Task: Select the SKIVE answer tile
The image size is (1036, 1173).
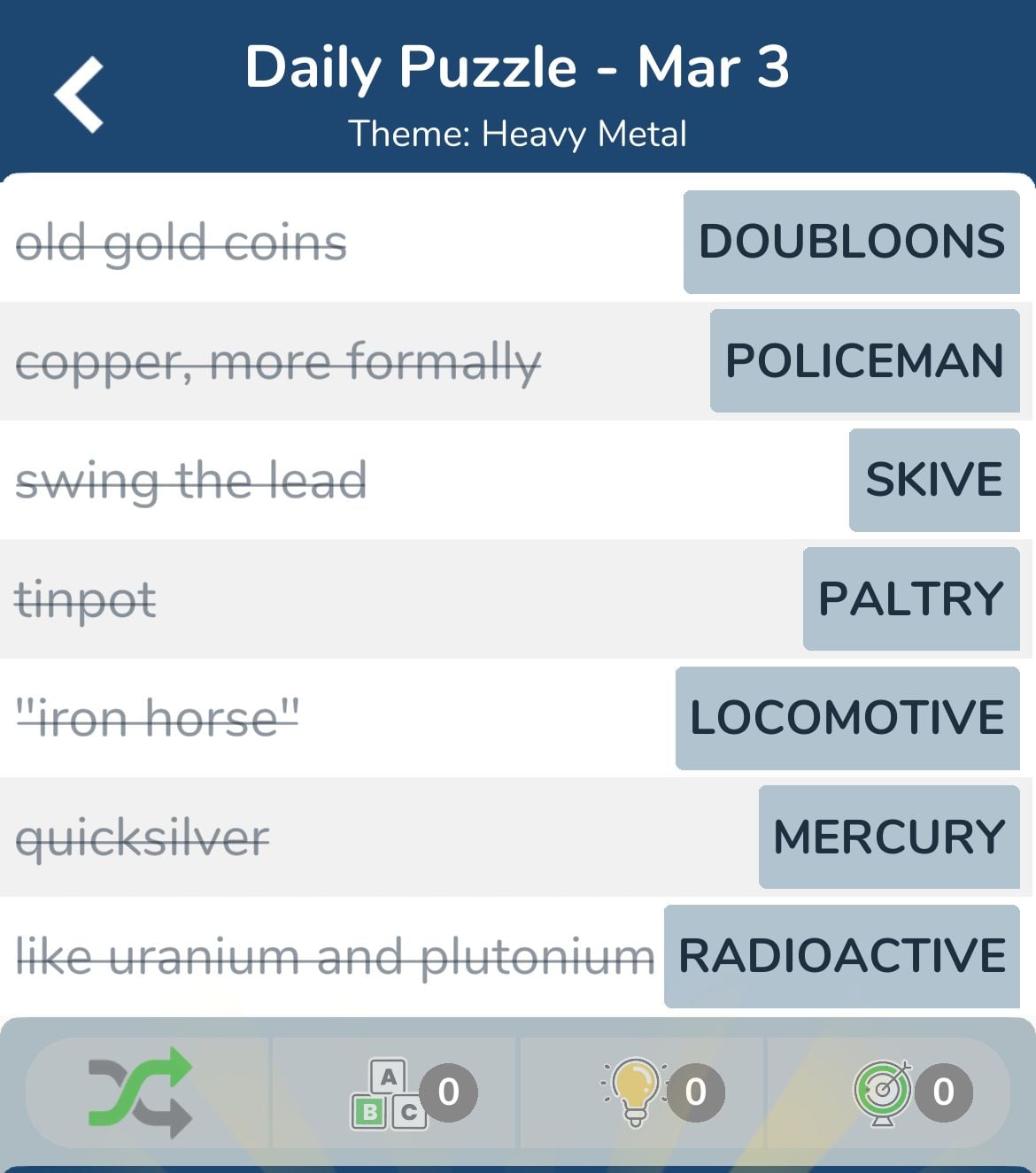Action: coord(933,480)
